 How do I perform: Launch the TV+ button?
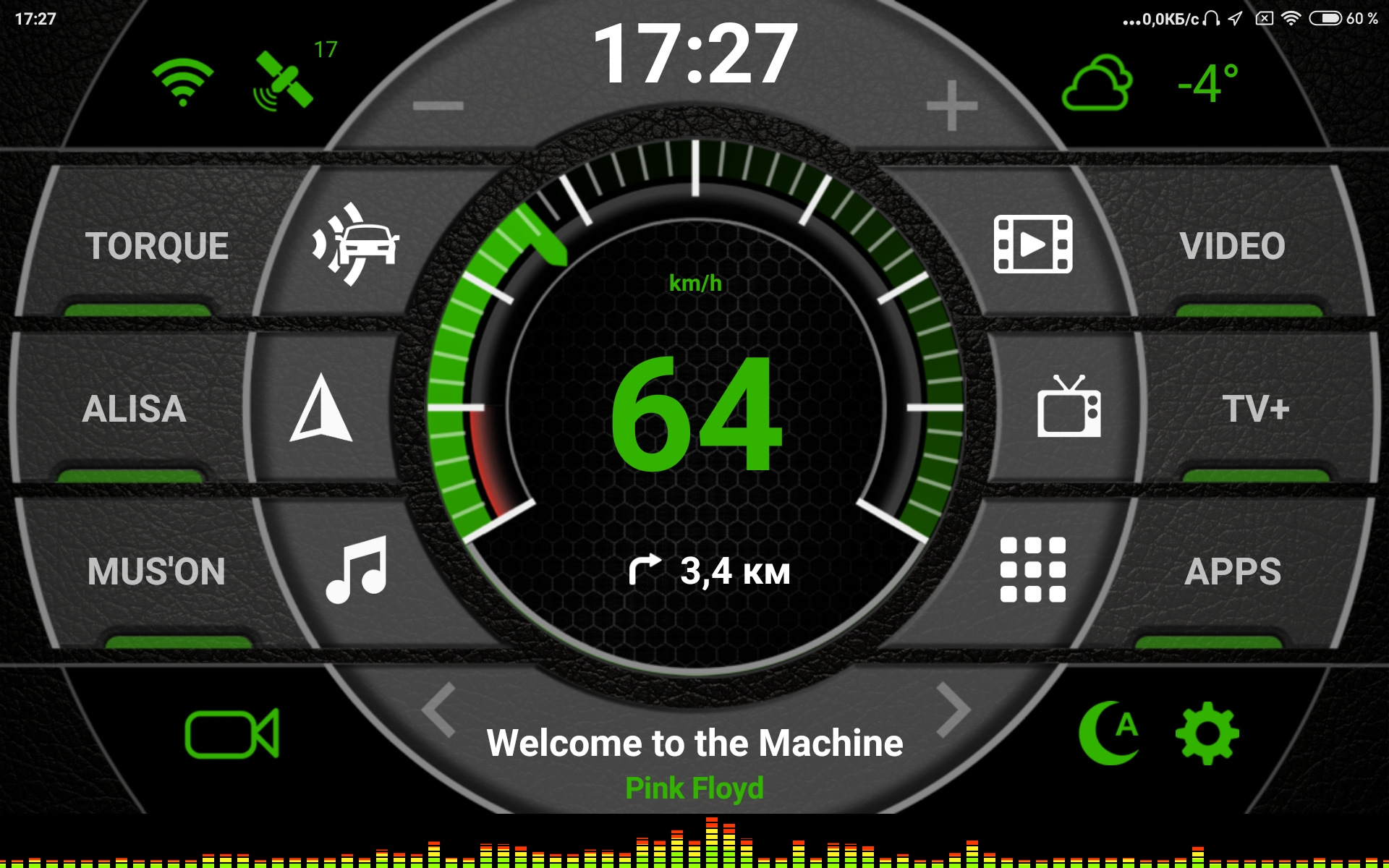[x=1255, y=409]
